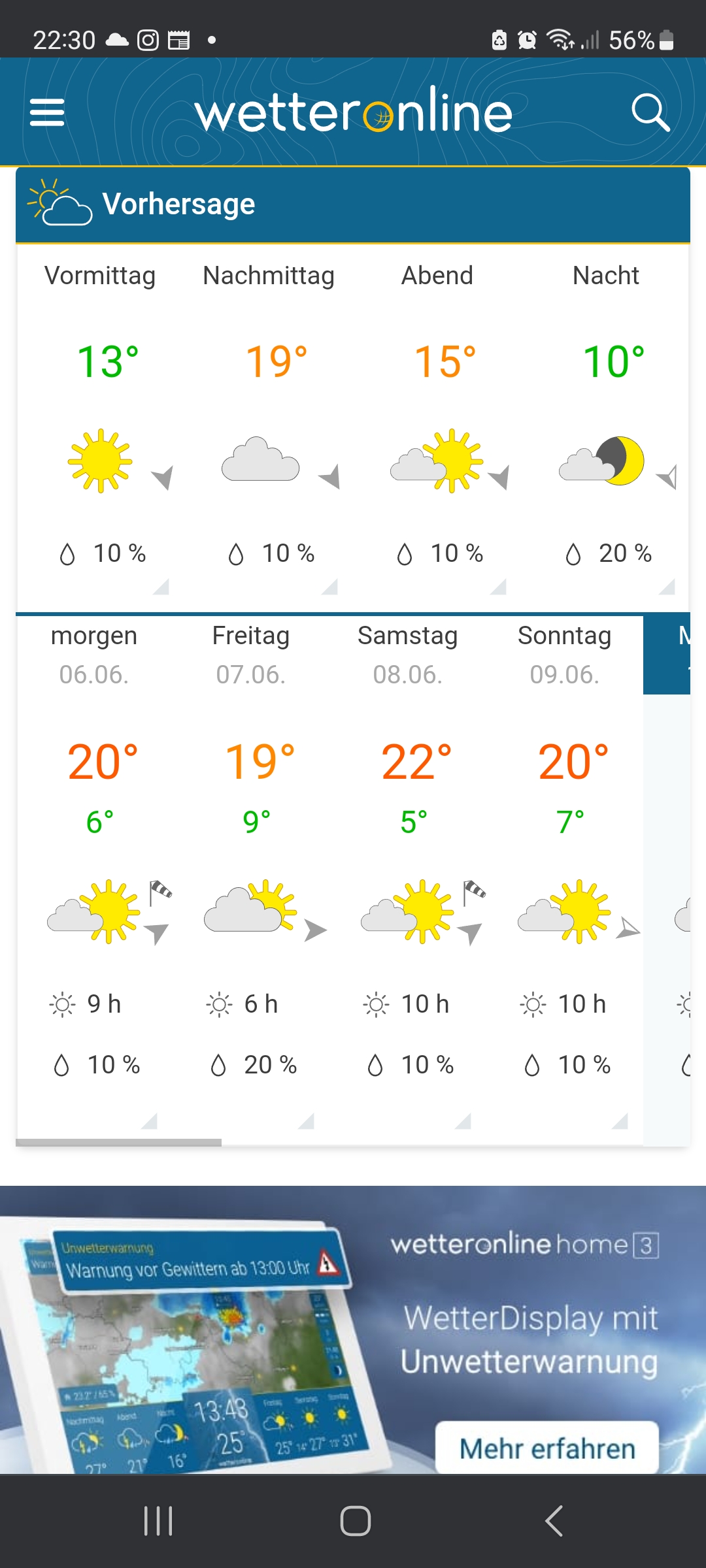The image size is (706, 1568).
Task: Open the location search
Action: (x=650, y=112)
